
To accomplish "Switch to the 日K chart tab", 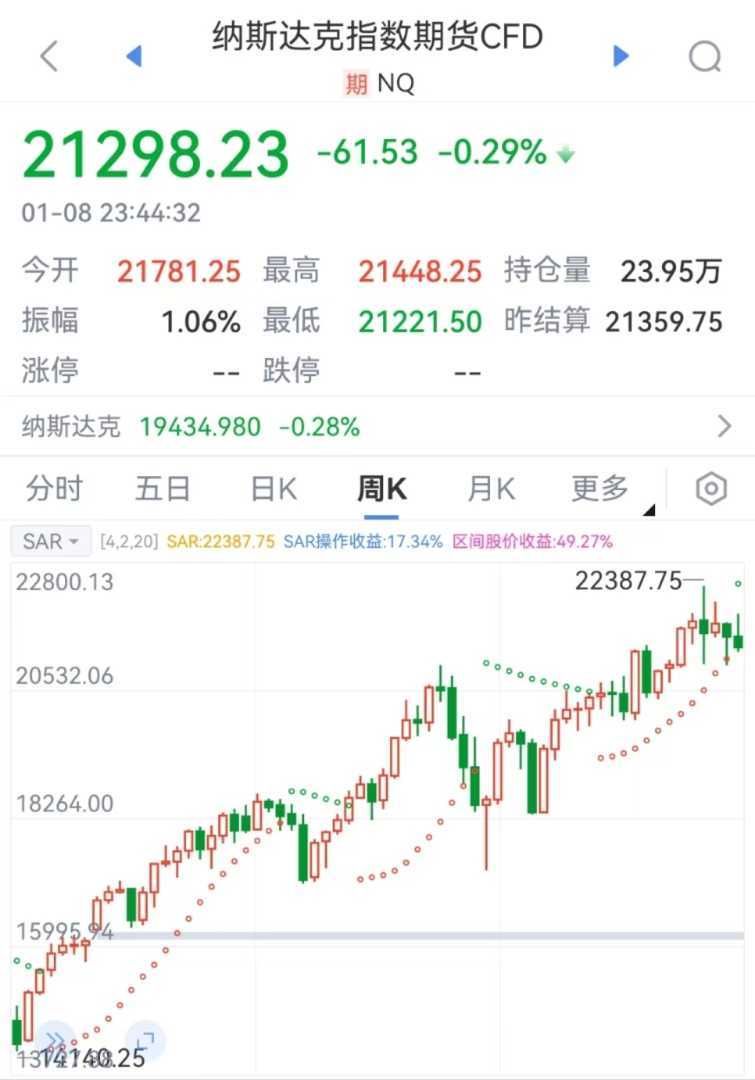I will tap(273, 489).
